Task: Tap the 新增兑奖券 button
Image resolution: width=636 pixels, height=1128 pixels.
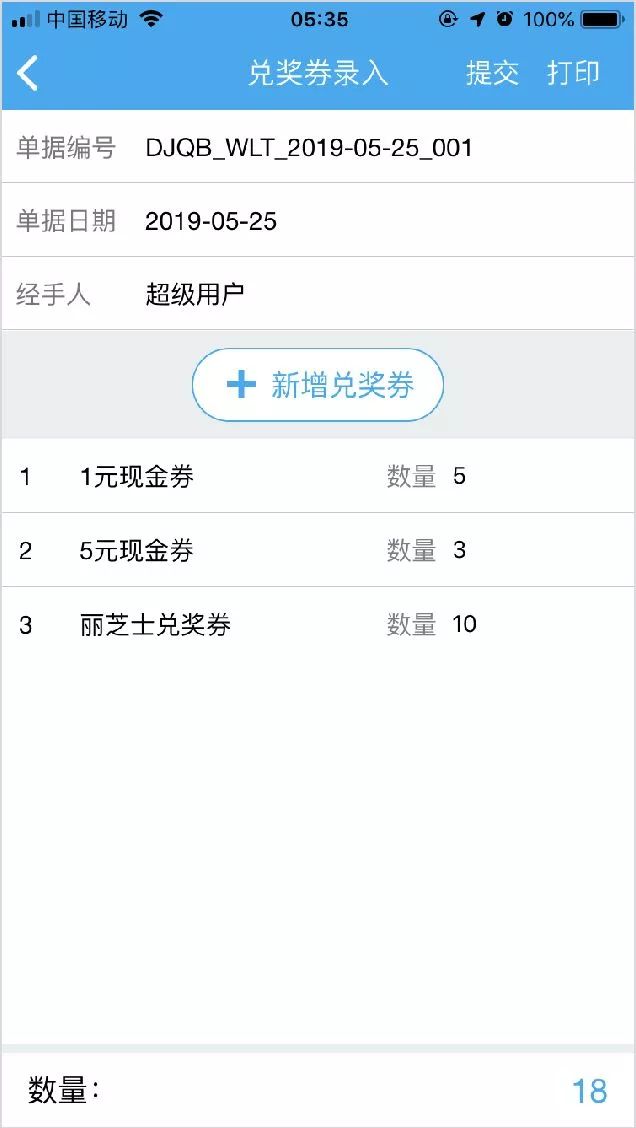Action: [x=317, y=385]
